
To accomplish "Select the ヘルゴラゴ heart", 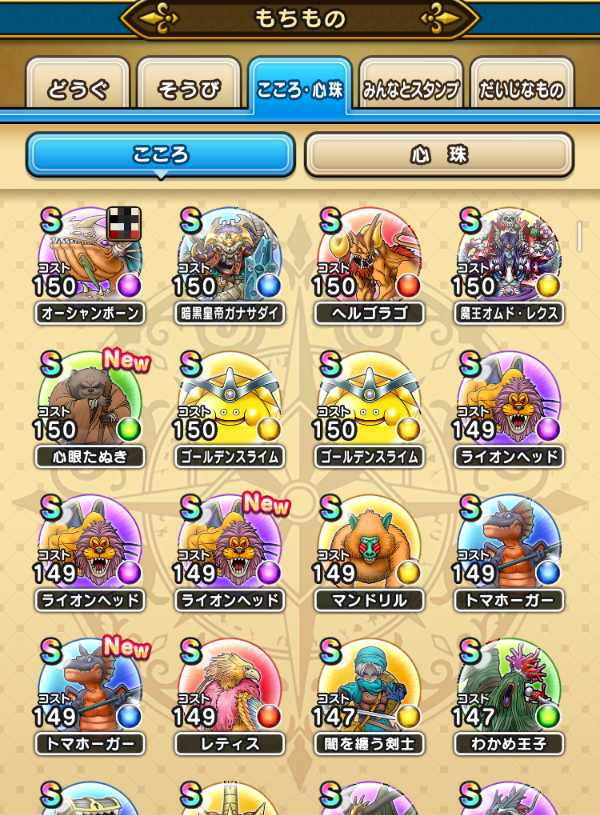I will [x=370, y=262].
